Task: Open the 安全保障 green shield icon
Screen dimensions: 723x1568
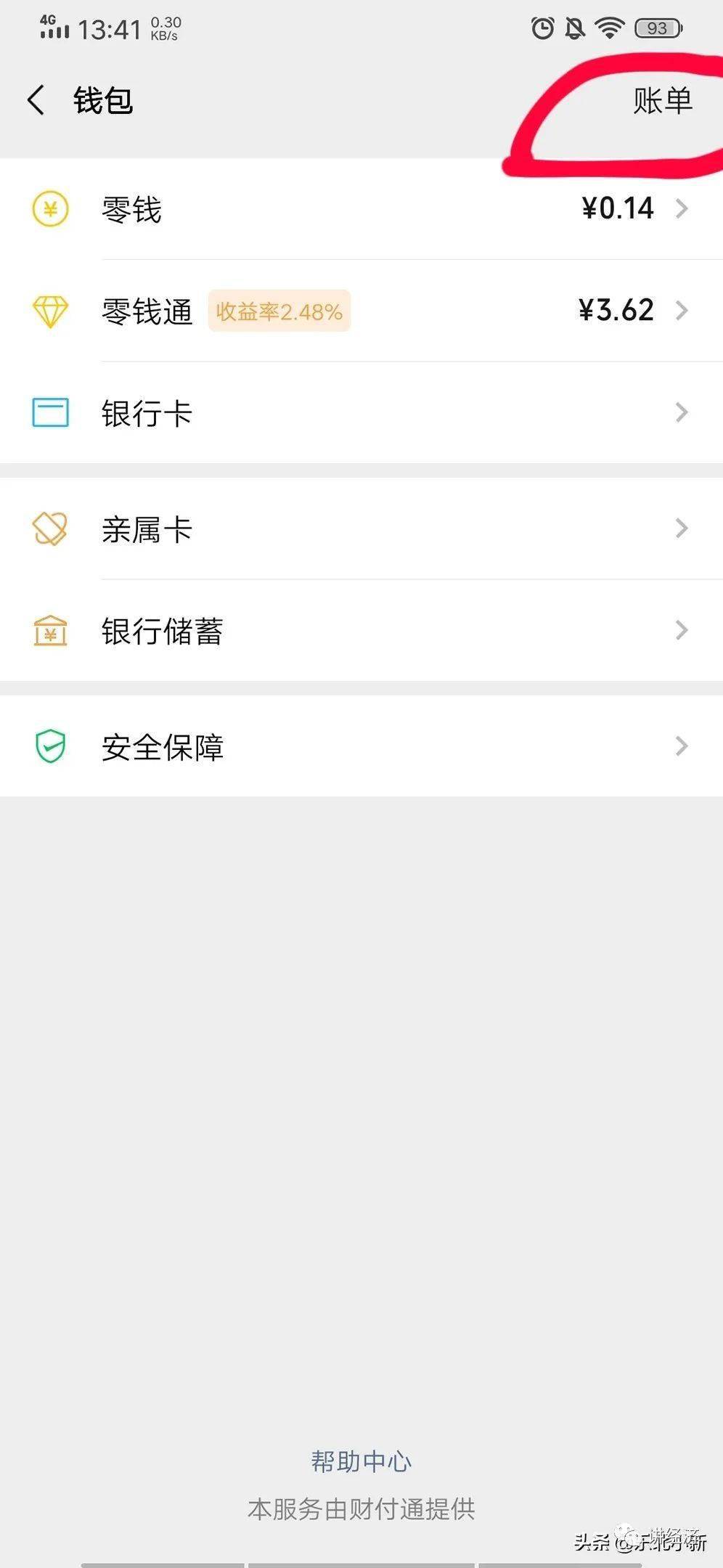Action: pos(49,746)
